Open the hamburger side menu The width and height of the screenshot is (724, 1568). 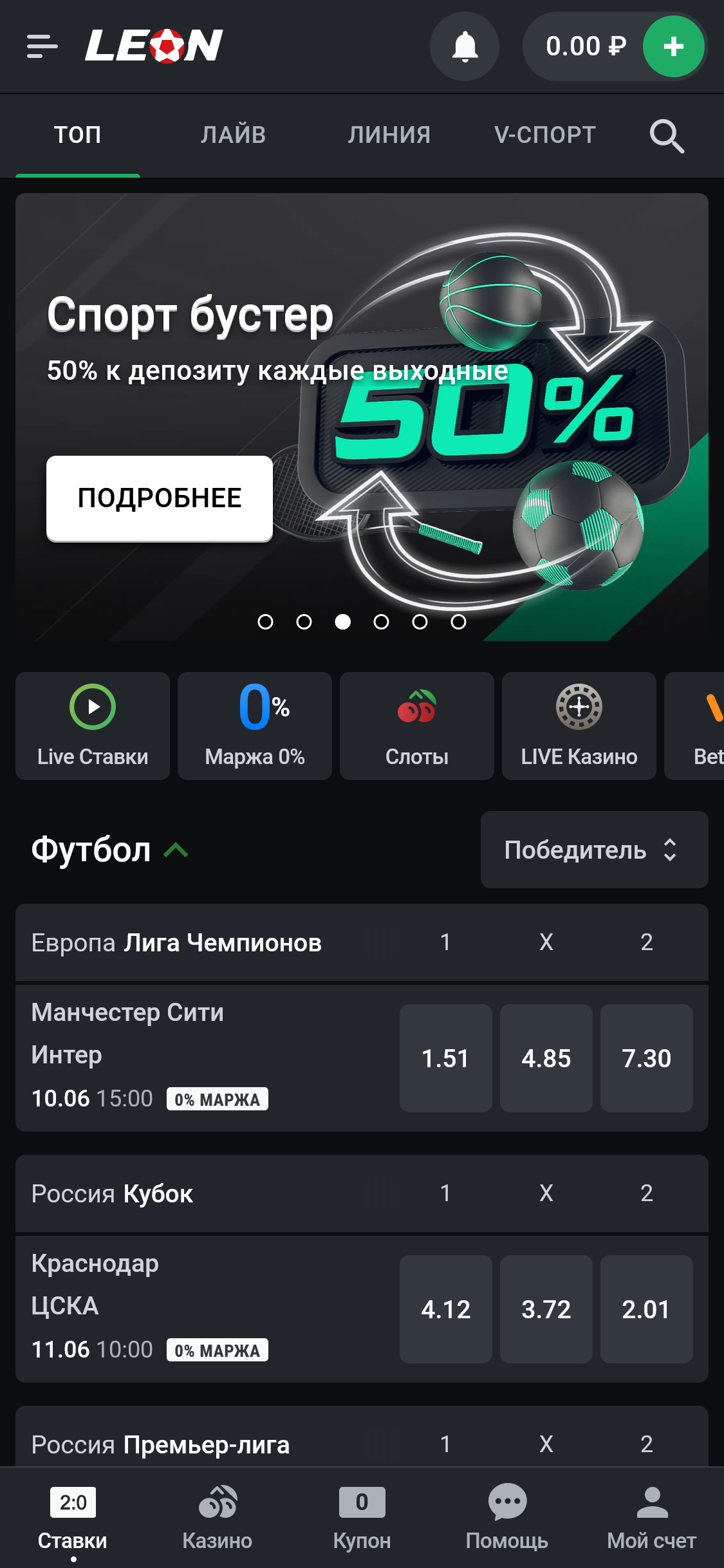(x=42, y=46)
